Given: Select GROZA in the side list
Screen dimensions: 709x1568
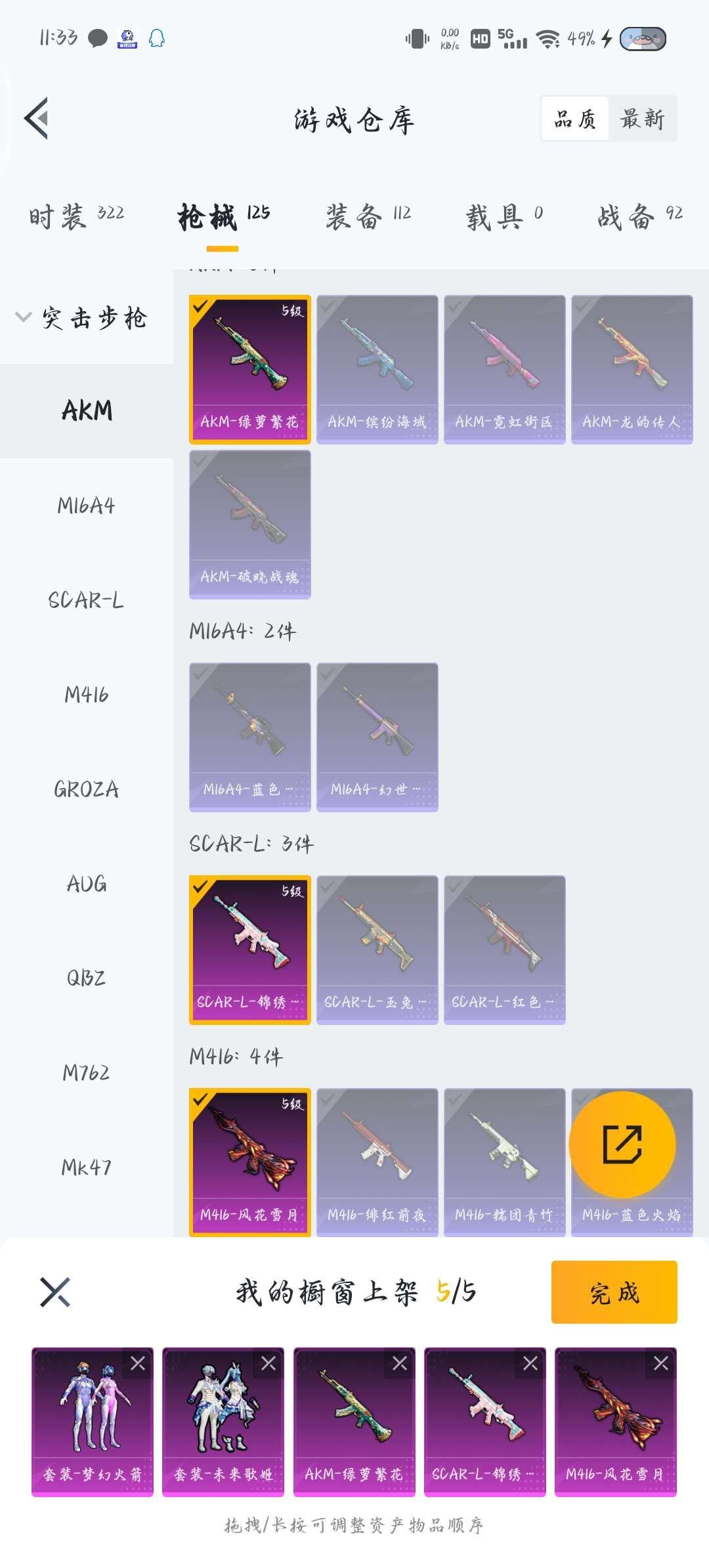Looking at the screenshot, I should 86,789.
